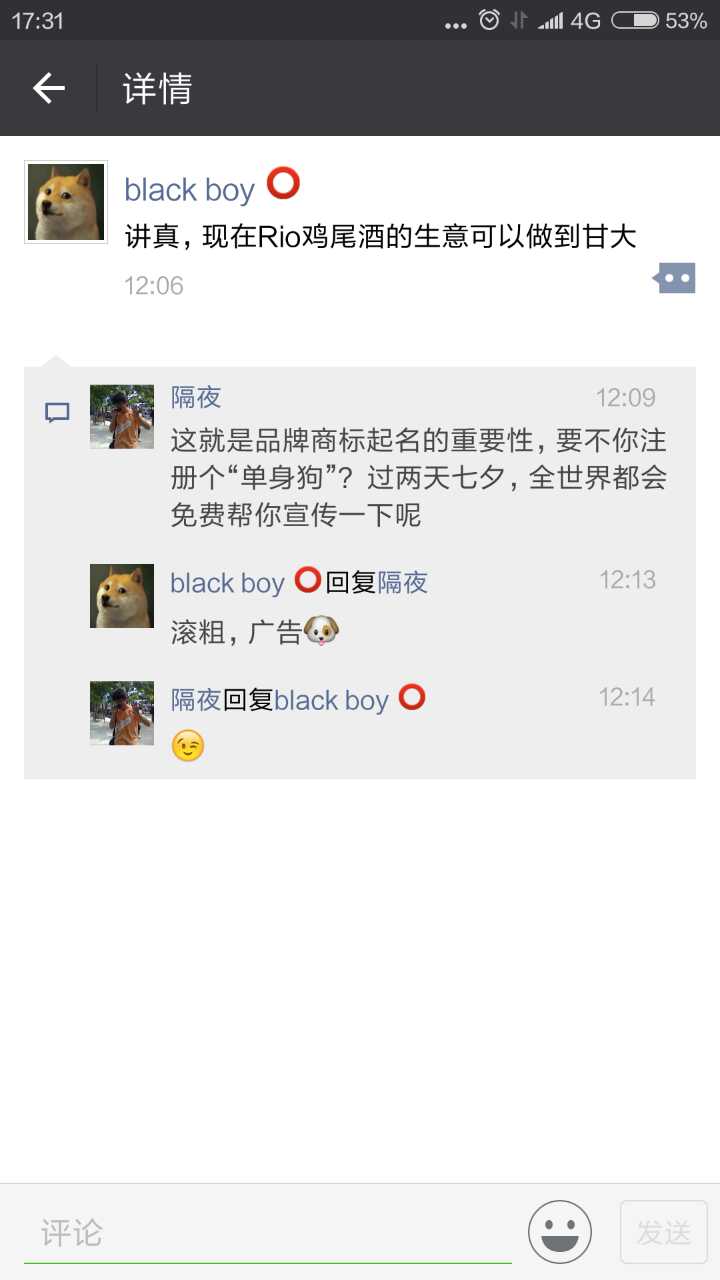The width and height of the screenshot is (720, 1280).
Task: Tap the battery indicator at top right
Action: [637, 17]
